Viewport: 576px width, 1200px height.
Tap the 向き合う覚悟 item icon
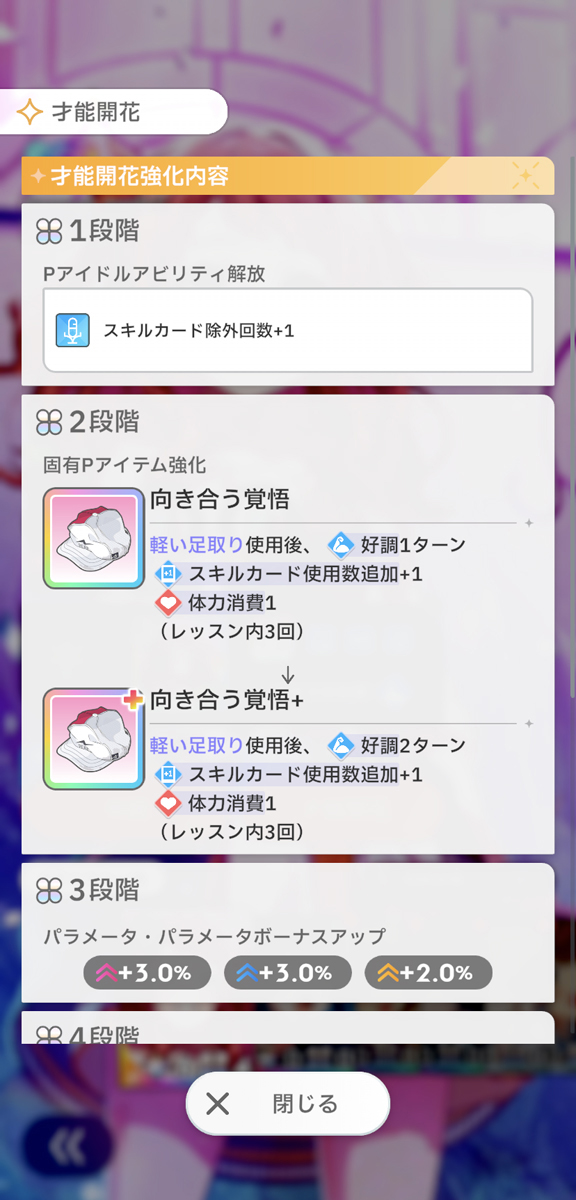(x=94, y=539)
